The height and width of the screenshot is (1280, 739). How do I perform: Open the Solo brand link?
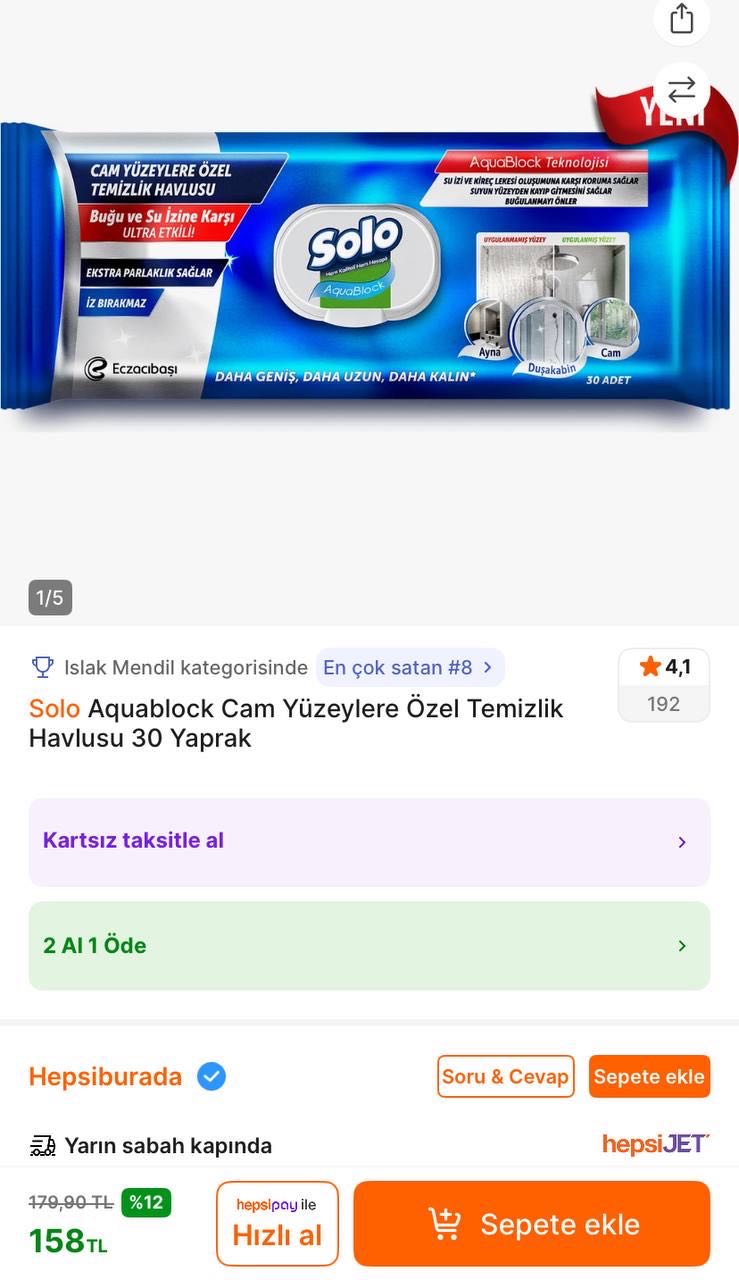coord(54,709)
